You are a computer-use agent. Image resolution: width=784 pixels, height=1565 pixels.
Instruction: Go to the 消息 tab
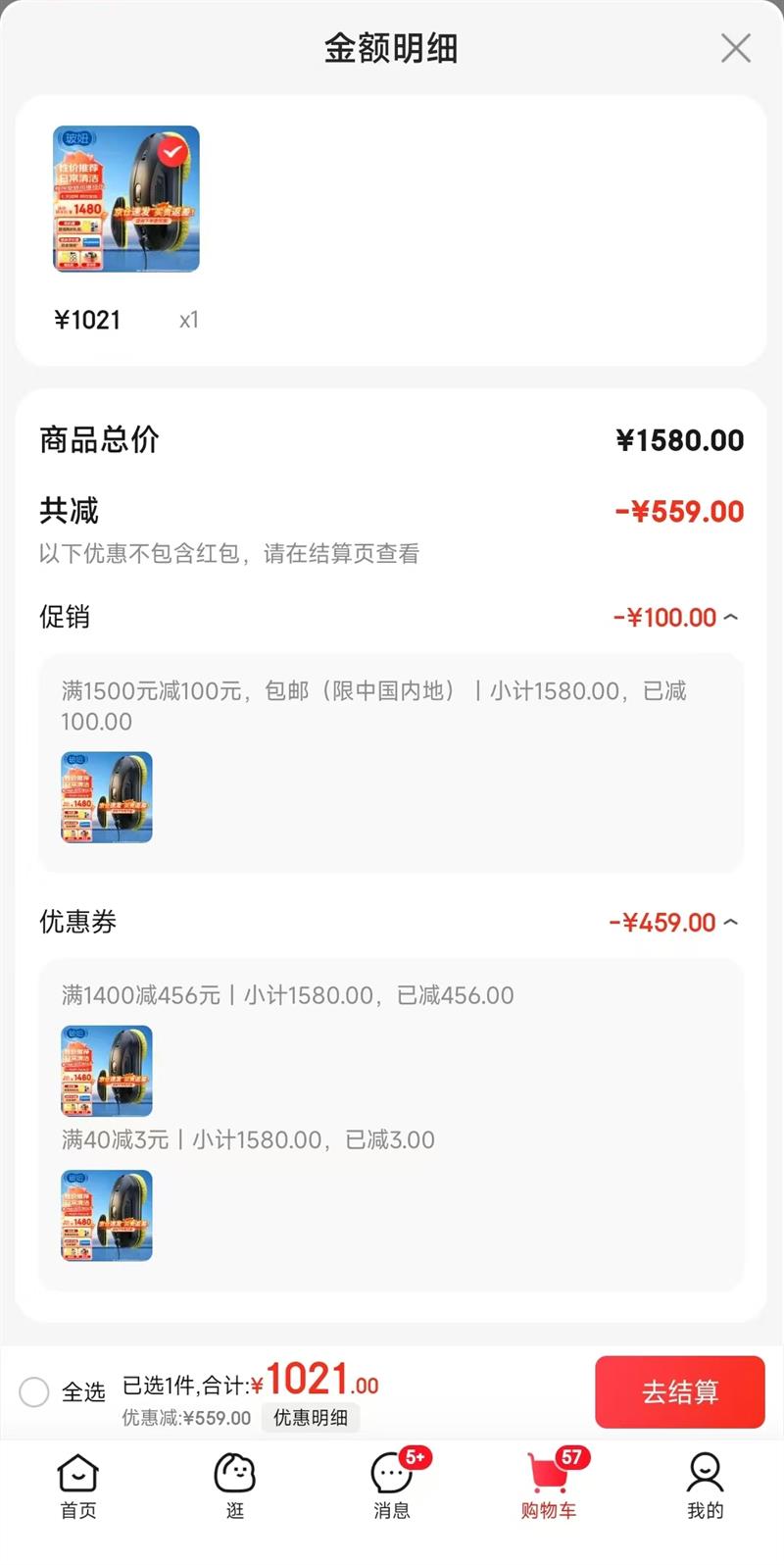point(392,1486)
